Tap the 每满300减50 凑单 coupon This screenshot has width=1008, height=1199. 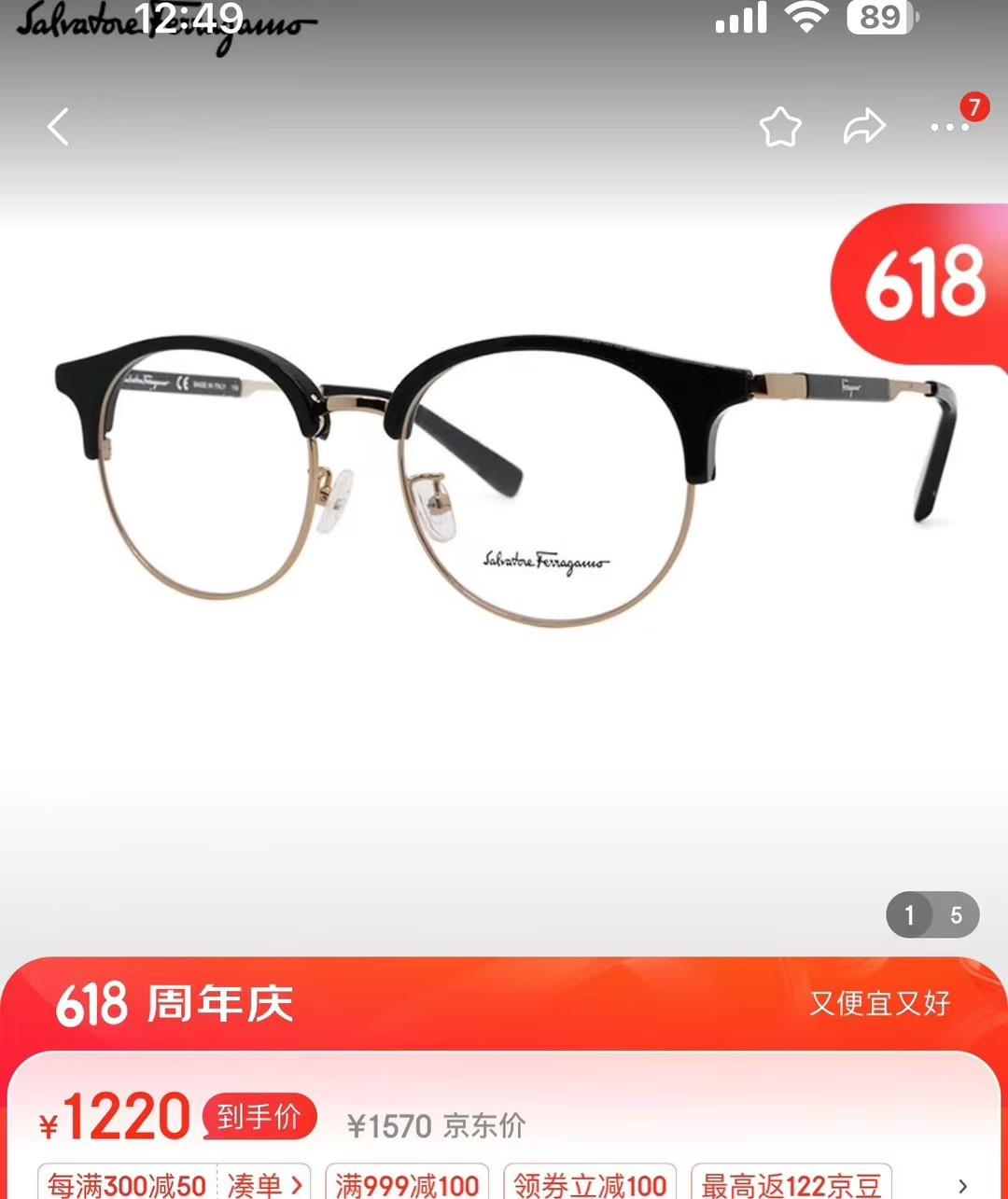pyautogui.click(x=175, y=1185)
